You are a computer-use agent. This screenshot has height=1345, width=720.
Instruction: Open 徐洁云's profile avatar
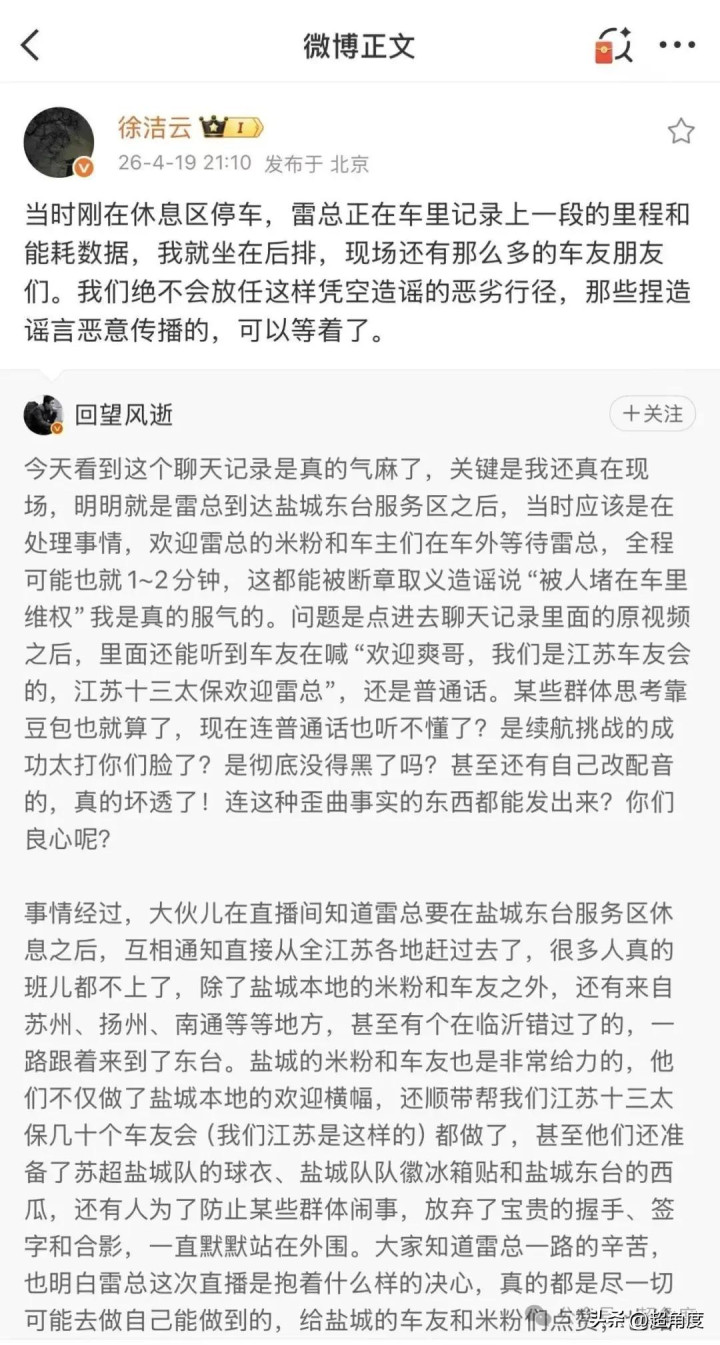[58, 142]
